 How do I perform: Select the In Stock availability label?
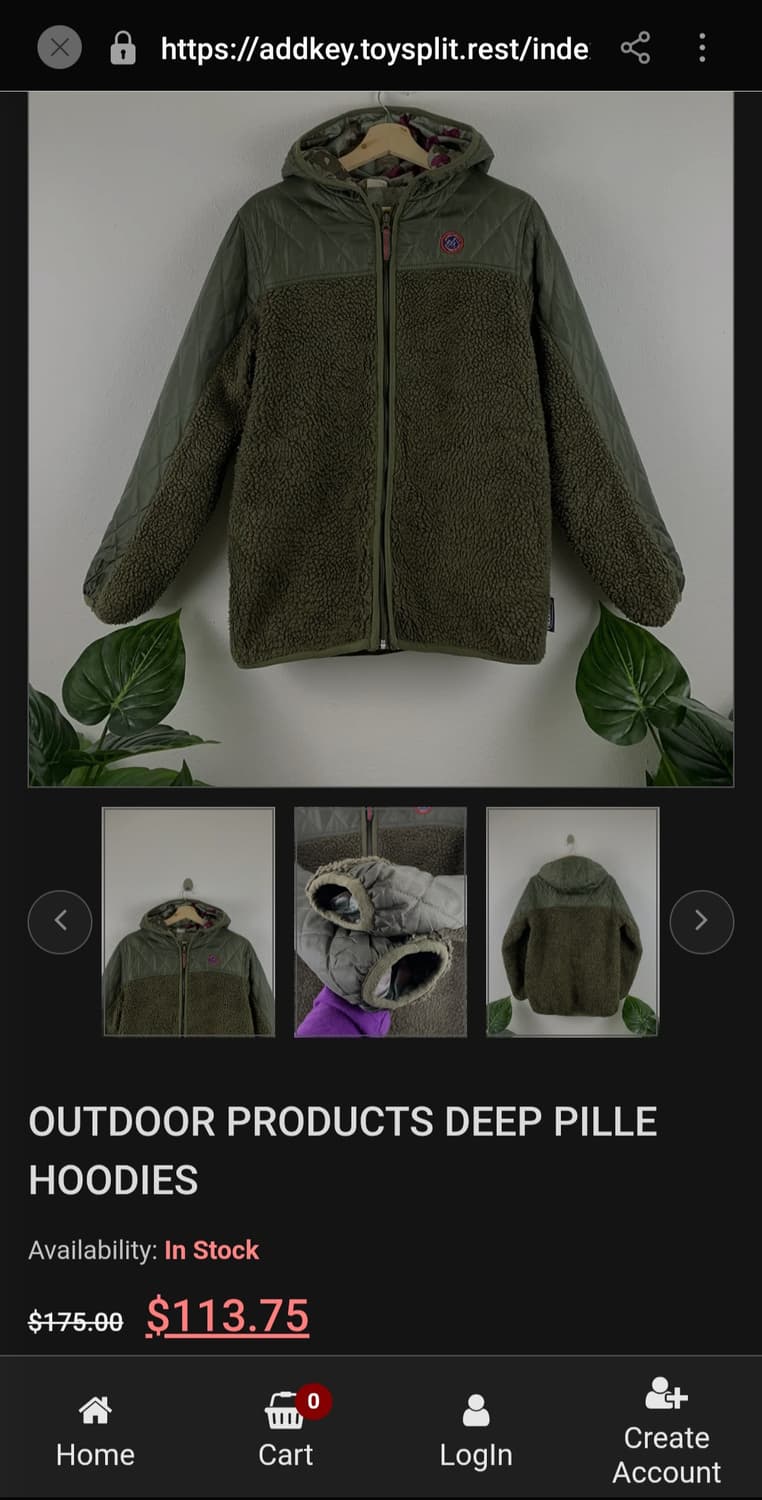pos(210,1250)
